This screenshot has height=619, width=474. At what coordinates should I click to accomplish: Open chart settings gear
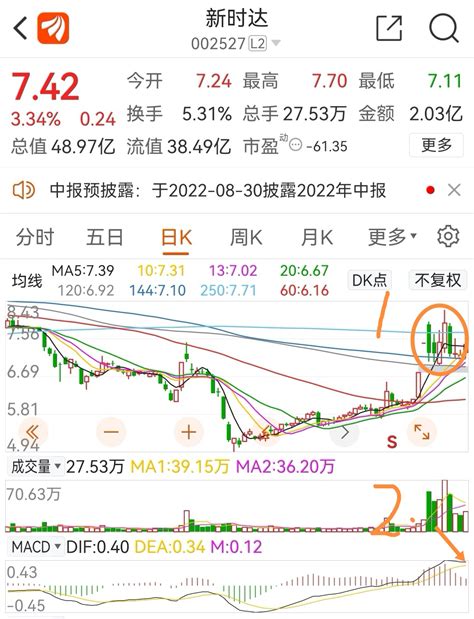pos(448,236)
